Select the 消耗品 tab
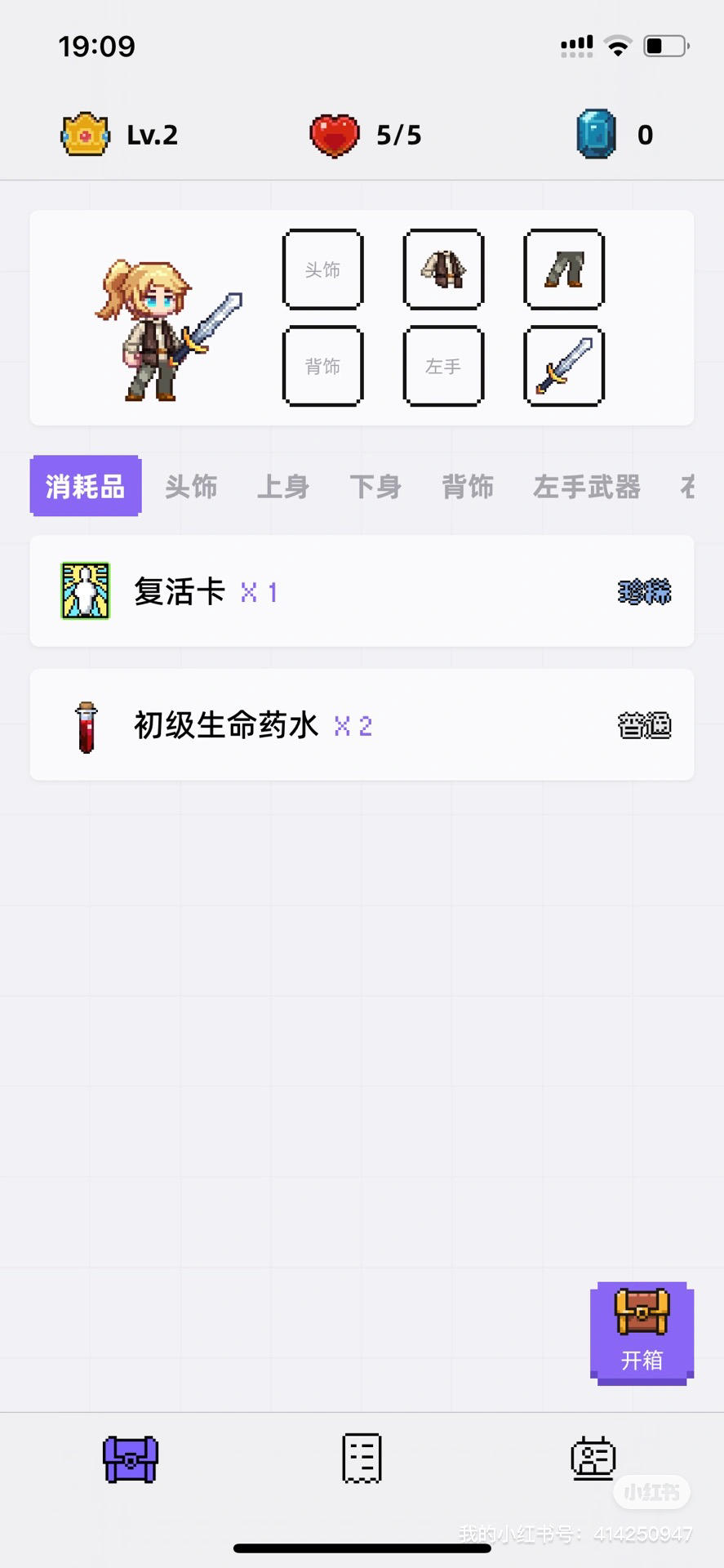Viewport: 724px width, 1568px height. (86, 486)
